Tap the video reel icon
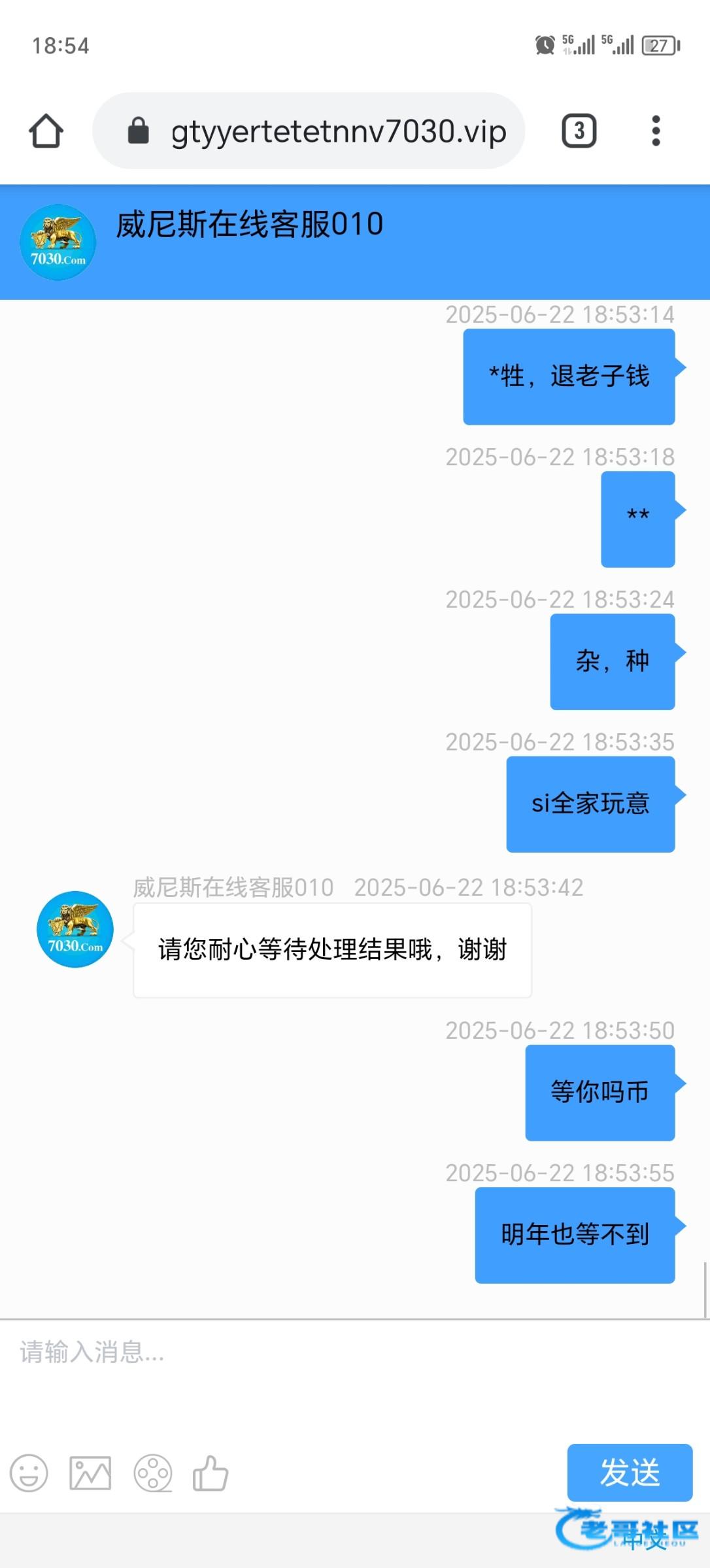Screen dimensions: 710x1568 click(153, 1473)
